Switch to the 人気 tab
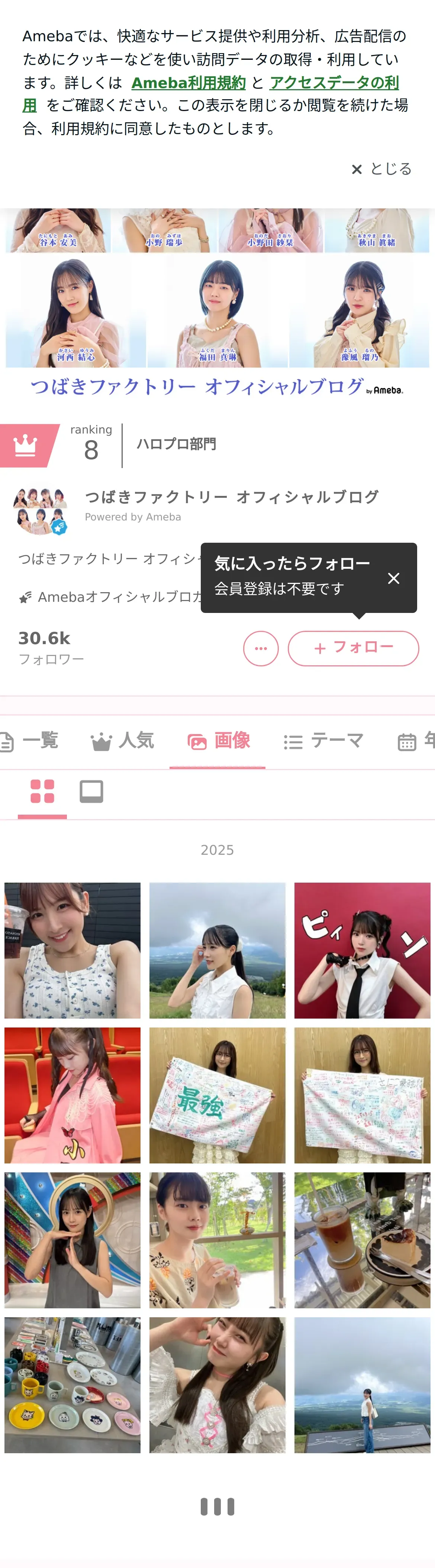 pos(122,741)
